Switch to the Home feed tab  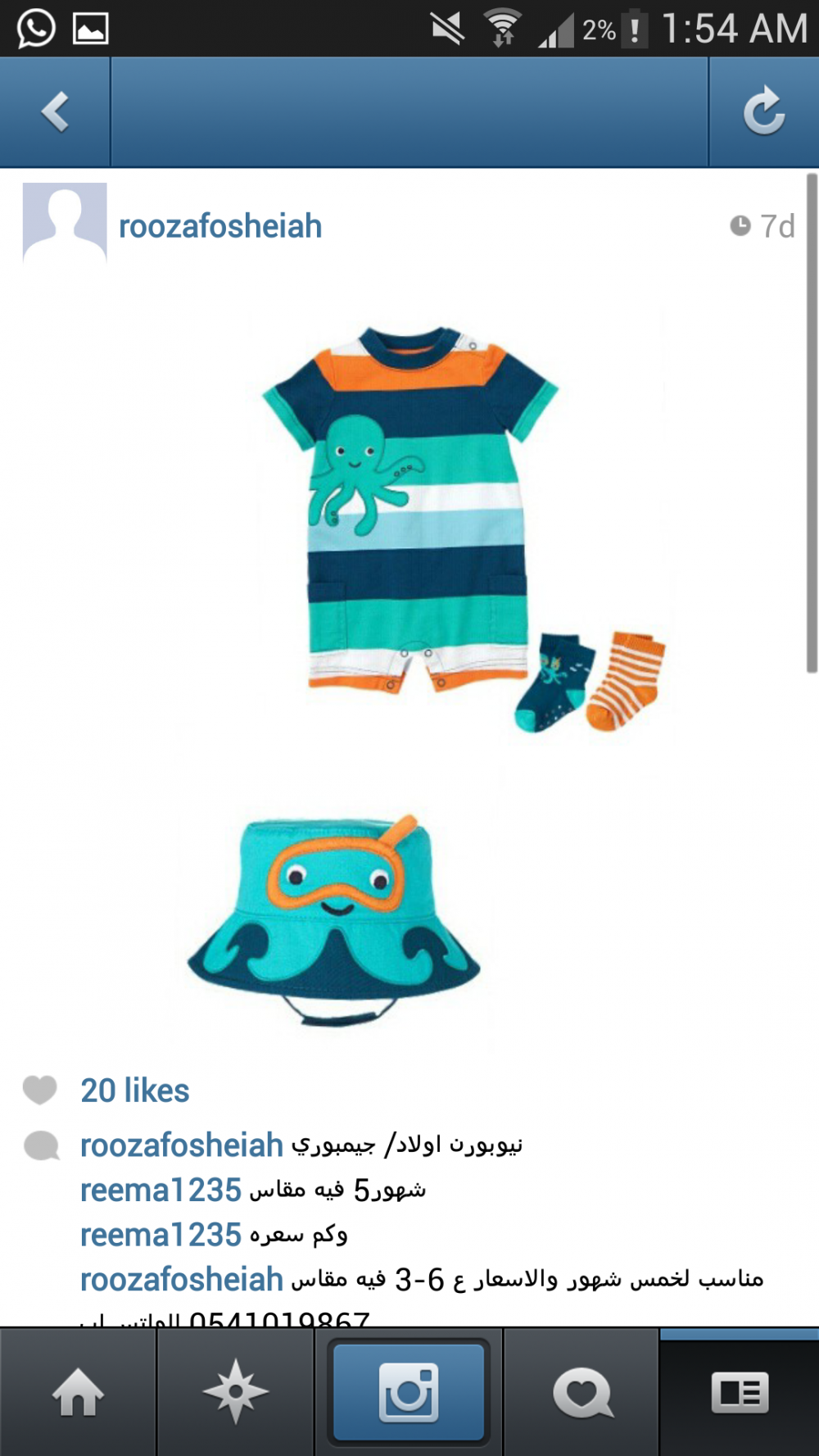pyautogui.click(x=78, y=1393)
